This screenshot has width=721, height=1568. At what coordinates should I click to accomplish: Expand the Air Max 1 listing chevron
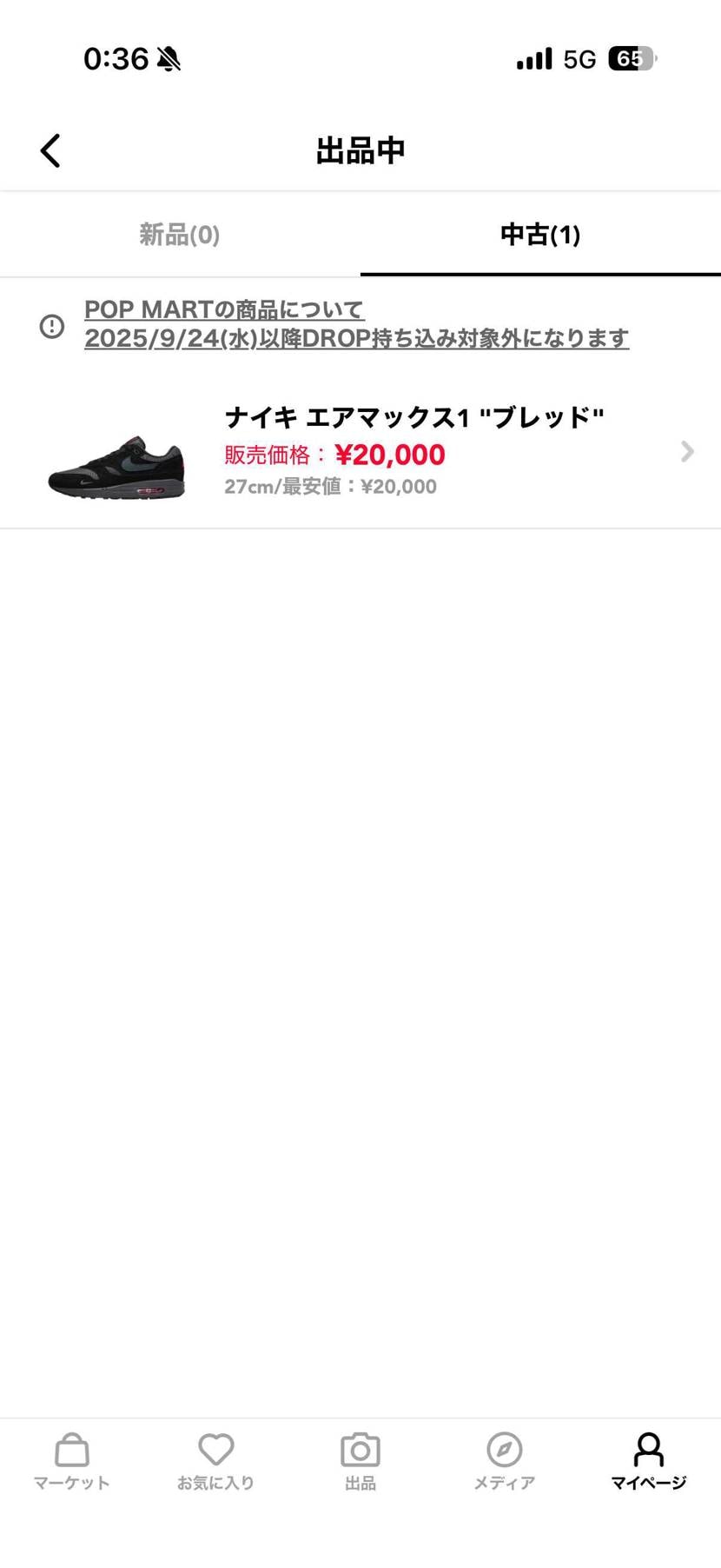pyautogui.click(x=687, y=451)
